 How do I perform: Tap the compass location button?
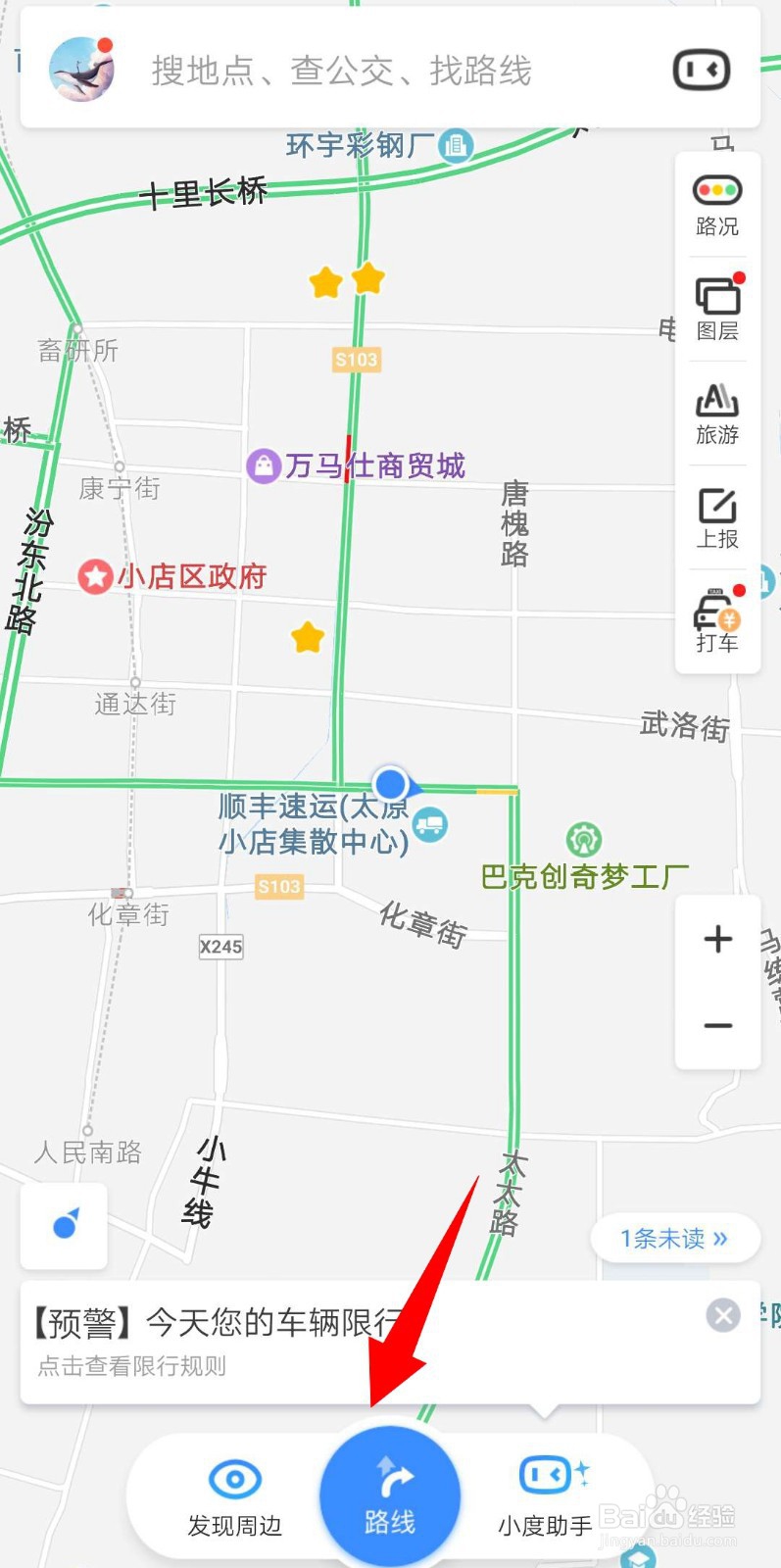pos(63,1226)
